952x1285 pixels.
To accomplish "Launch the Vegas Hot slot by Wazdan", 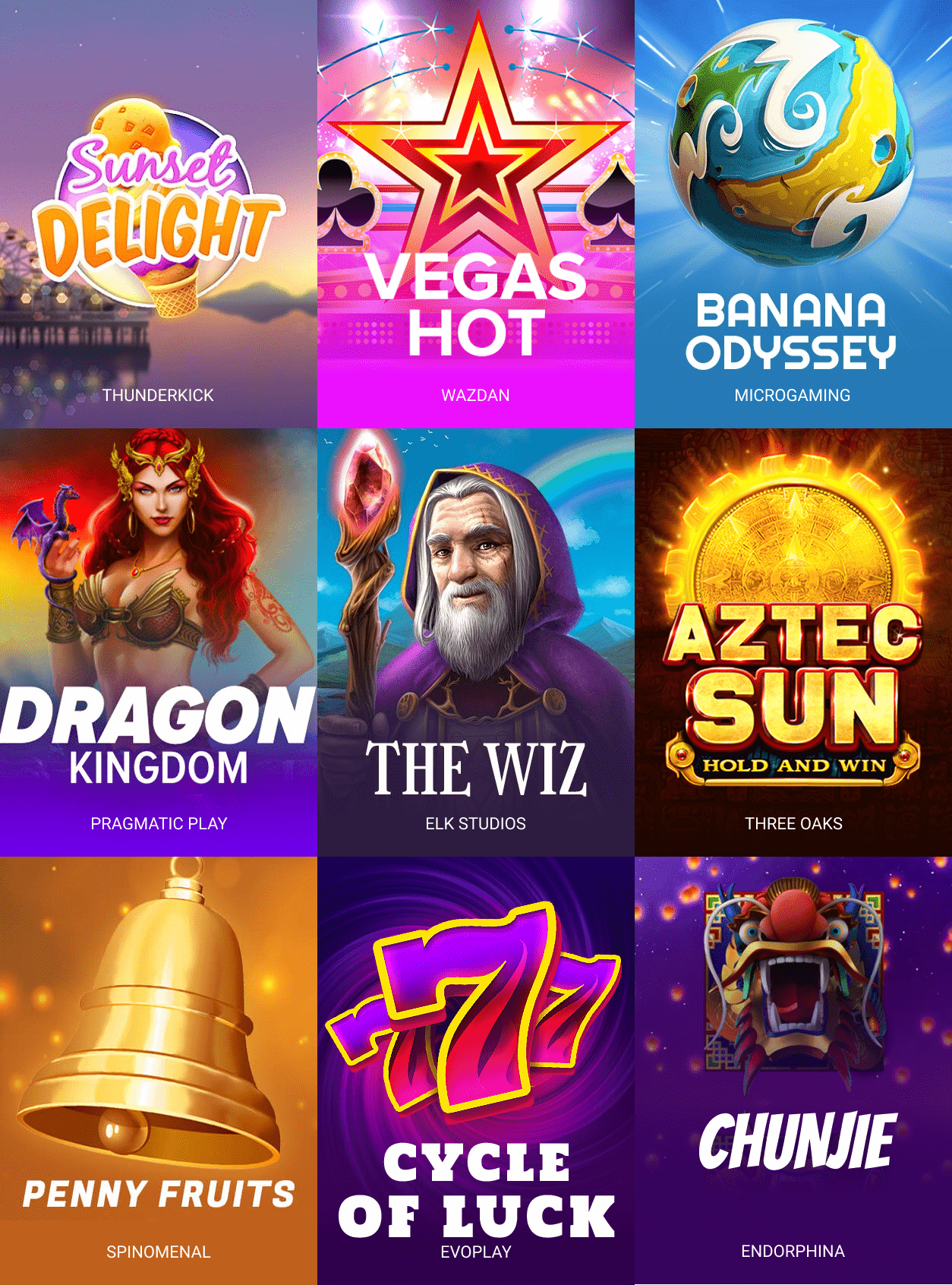I will (x=475, y=213).
